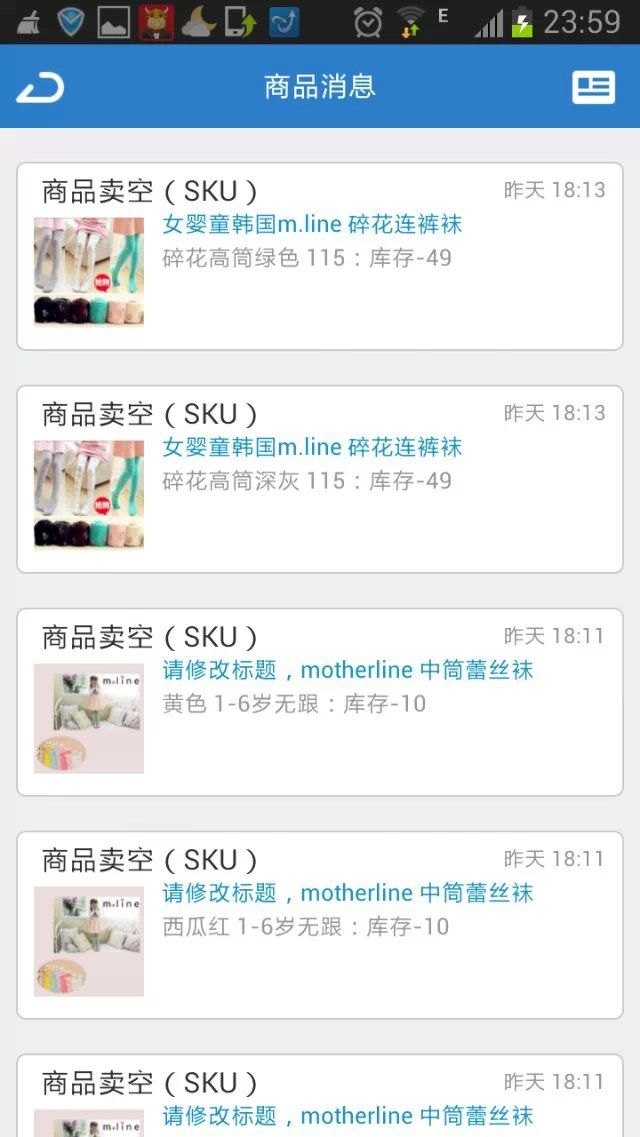Viewport: 640px width, 1137px height.
Task: Open the 黄色 1-6岁无跟 sold-out message
Action: tap(320, 703)
